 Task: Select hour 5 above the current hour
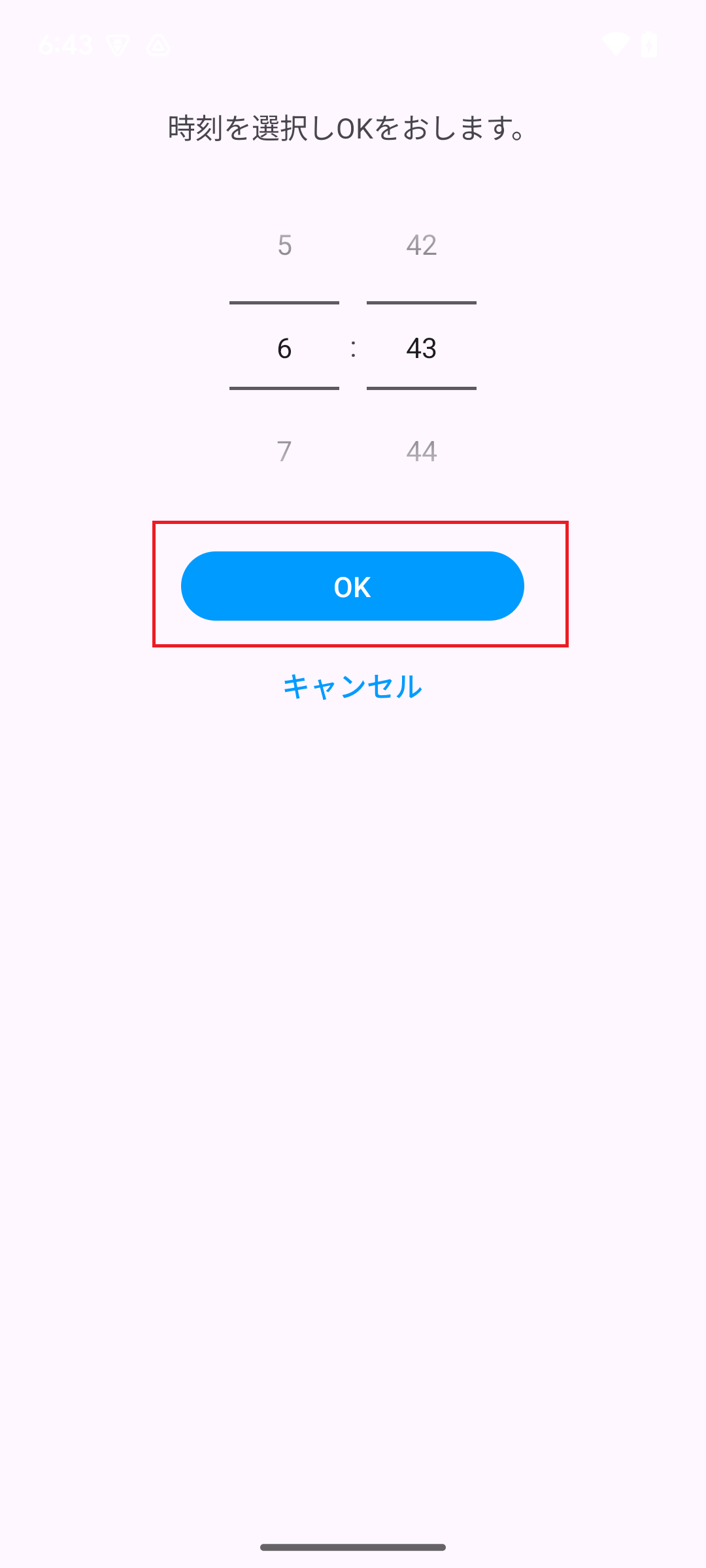tap(284, 246)
